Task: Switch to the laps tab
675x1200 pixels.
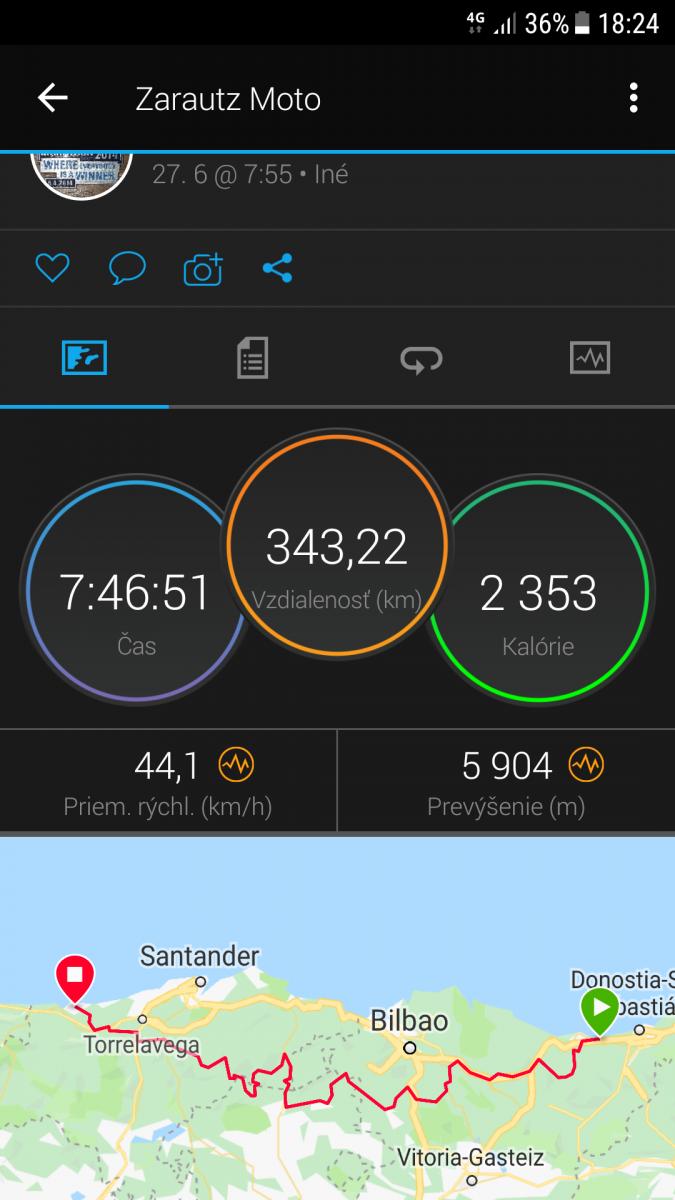Action: click(x=421, y=358)
